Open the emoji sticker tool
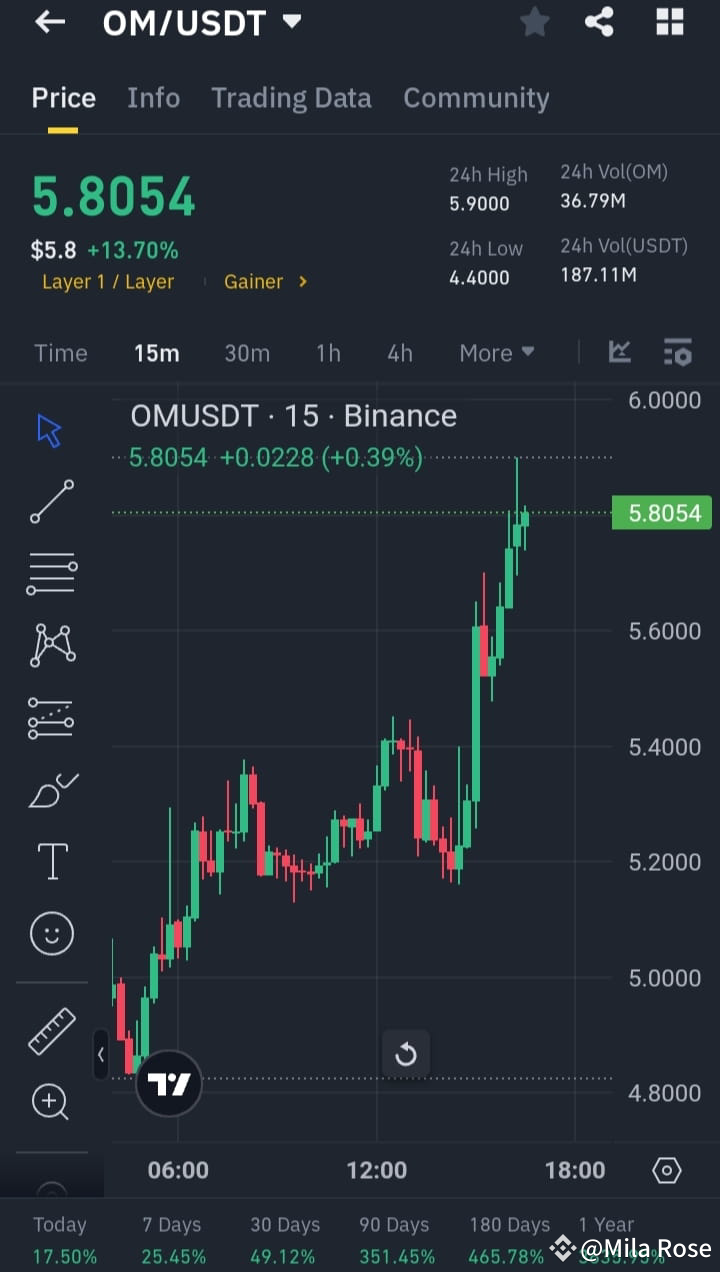 (x=51, y=933)
